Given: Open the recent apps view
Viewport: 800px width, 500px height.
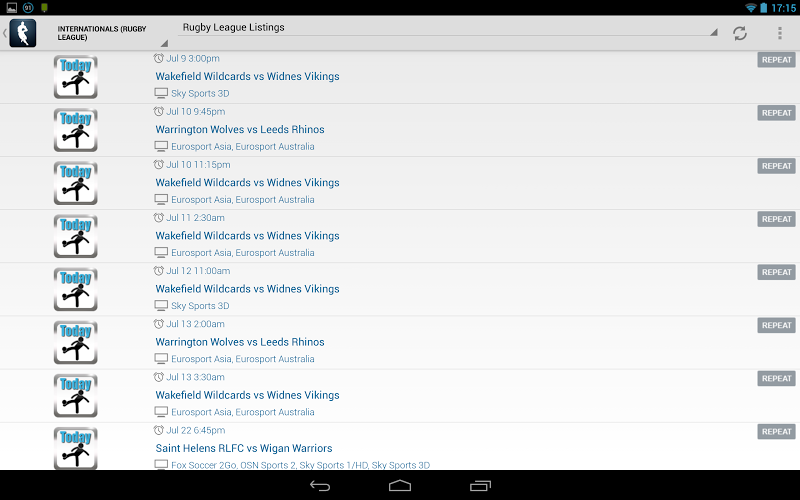Looking at the screenshot, I should pyautogui.click(x=480, y=485).
